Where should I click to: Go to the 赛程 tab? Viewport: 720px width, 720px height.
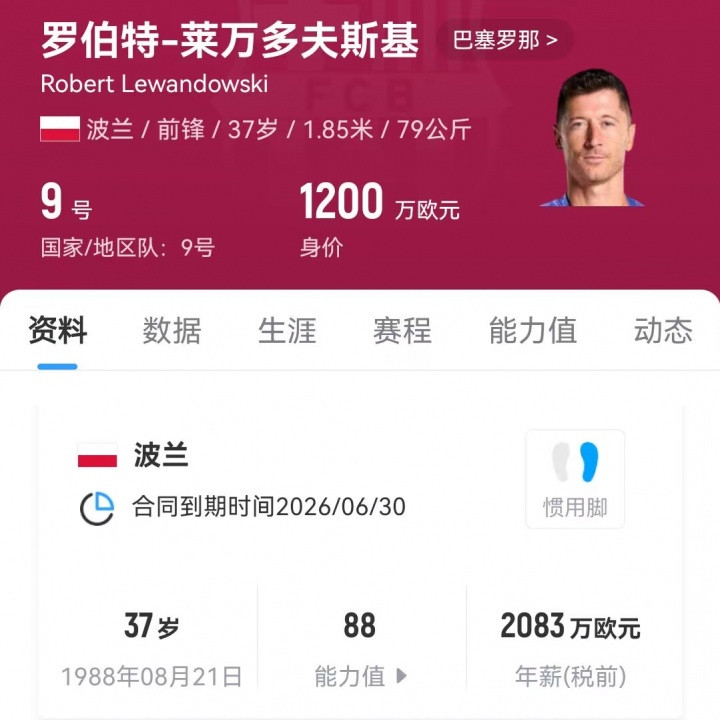pyautogui.click(x=402, y=330)
